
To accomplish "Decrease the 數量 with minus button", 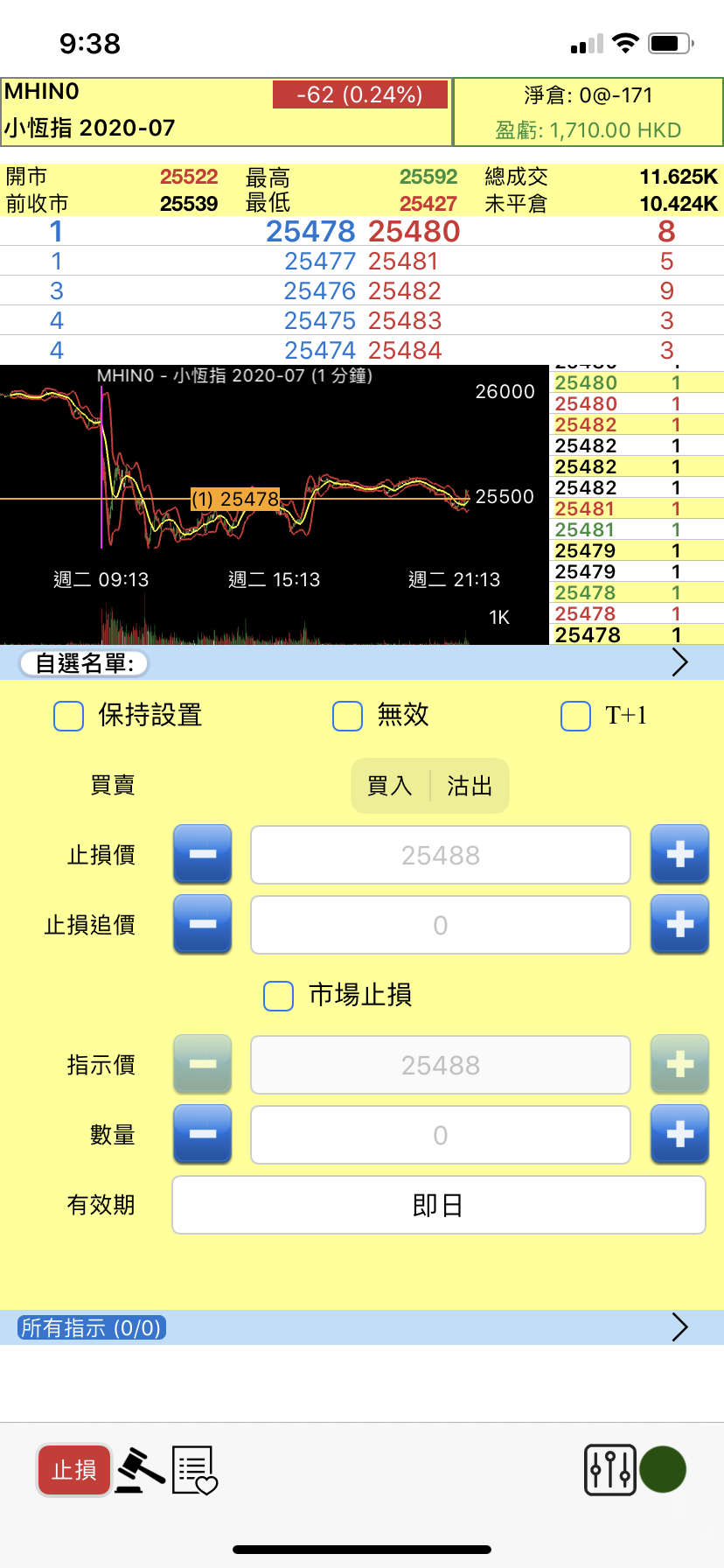I will (203, 1134).
